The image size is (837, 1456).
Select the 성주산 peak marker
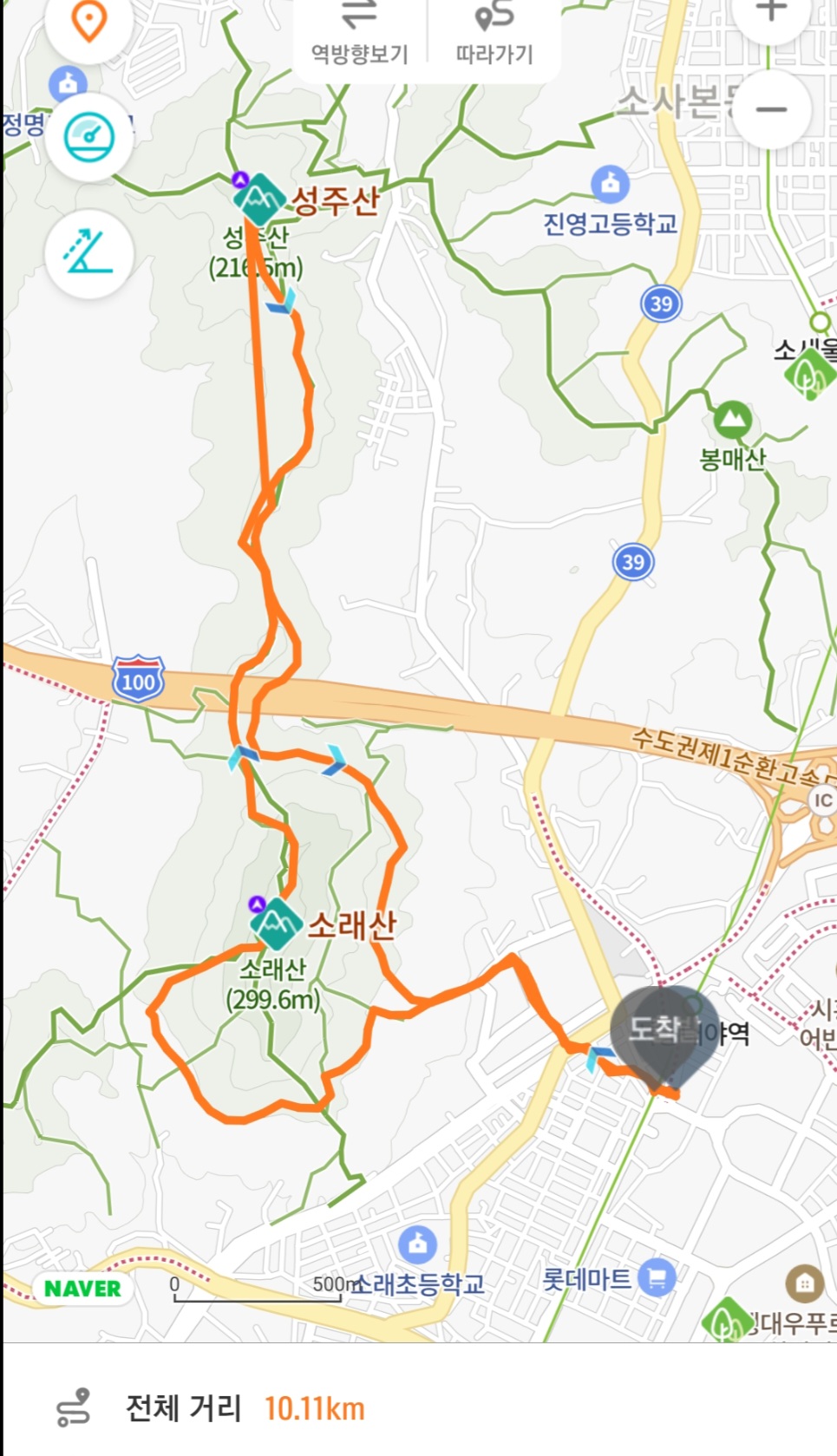260,199
